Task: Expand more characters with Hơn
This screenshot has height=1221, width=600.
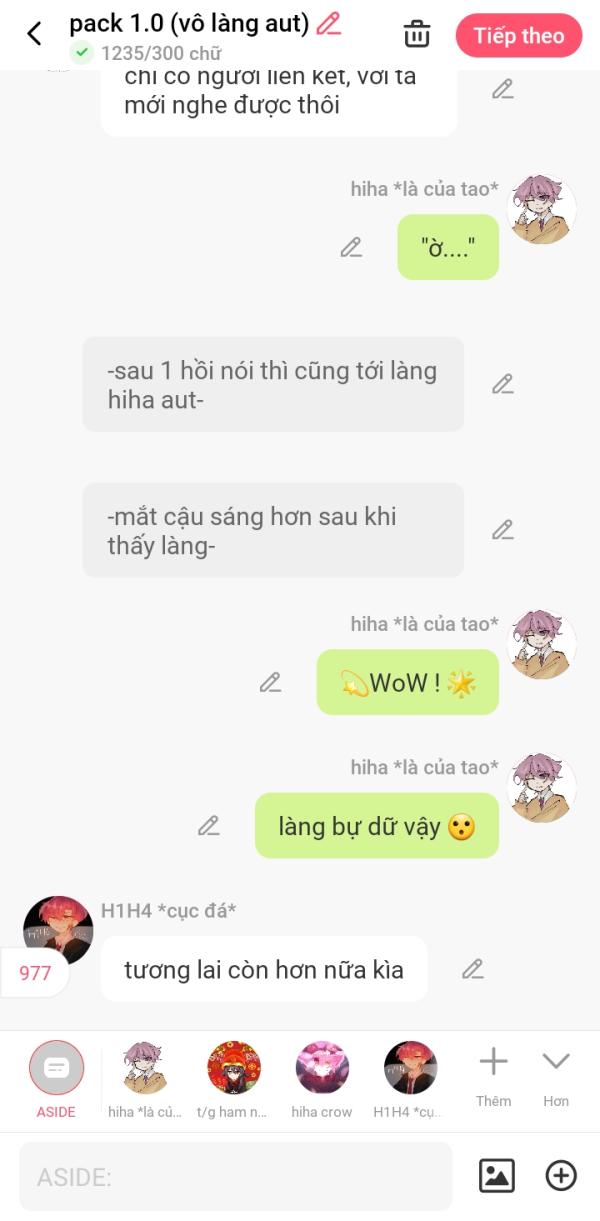Action: point(556,1077)
